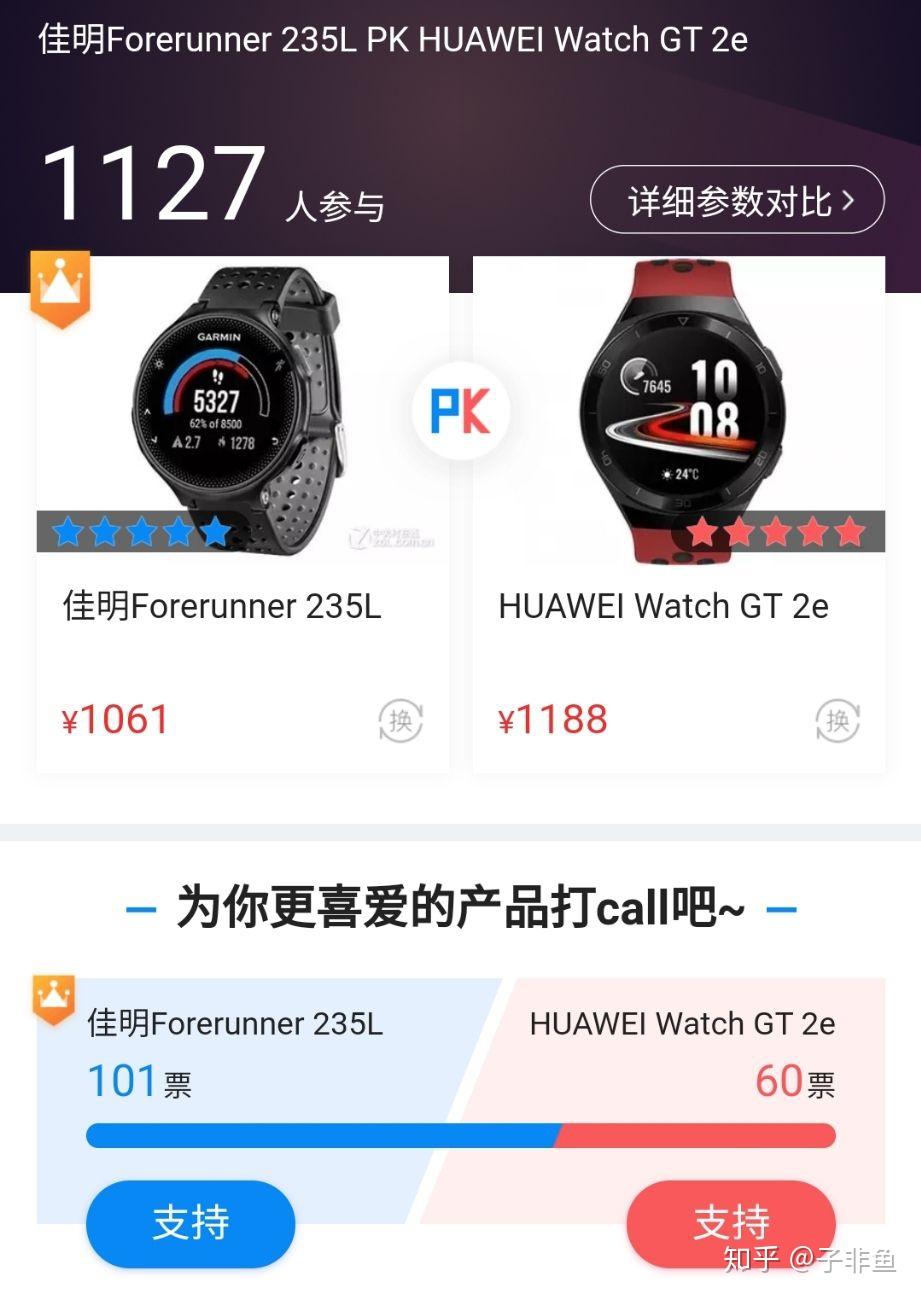Swap out the 佳明Forerunner 235L with 换
Viewport: 921px width, 1298px height.
(x=401, y=720)
